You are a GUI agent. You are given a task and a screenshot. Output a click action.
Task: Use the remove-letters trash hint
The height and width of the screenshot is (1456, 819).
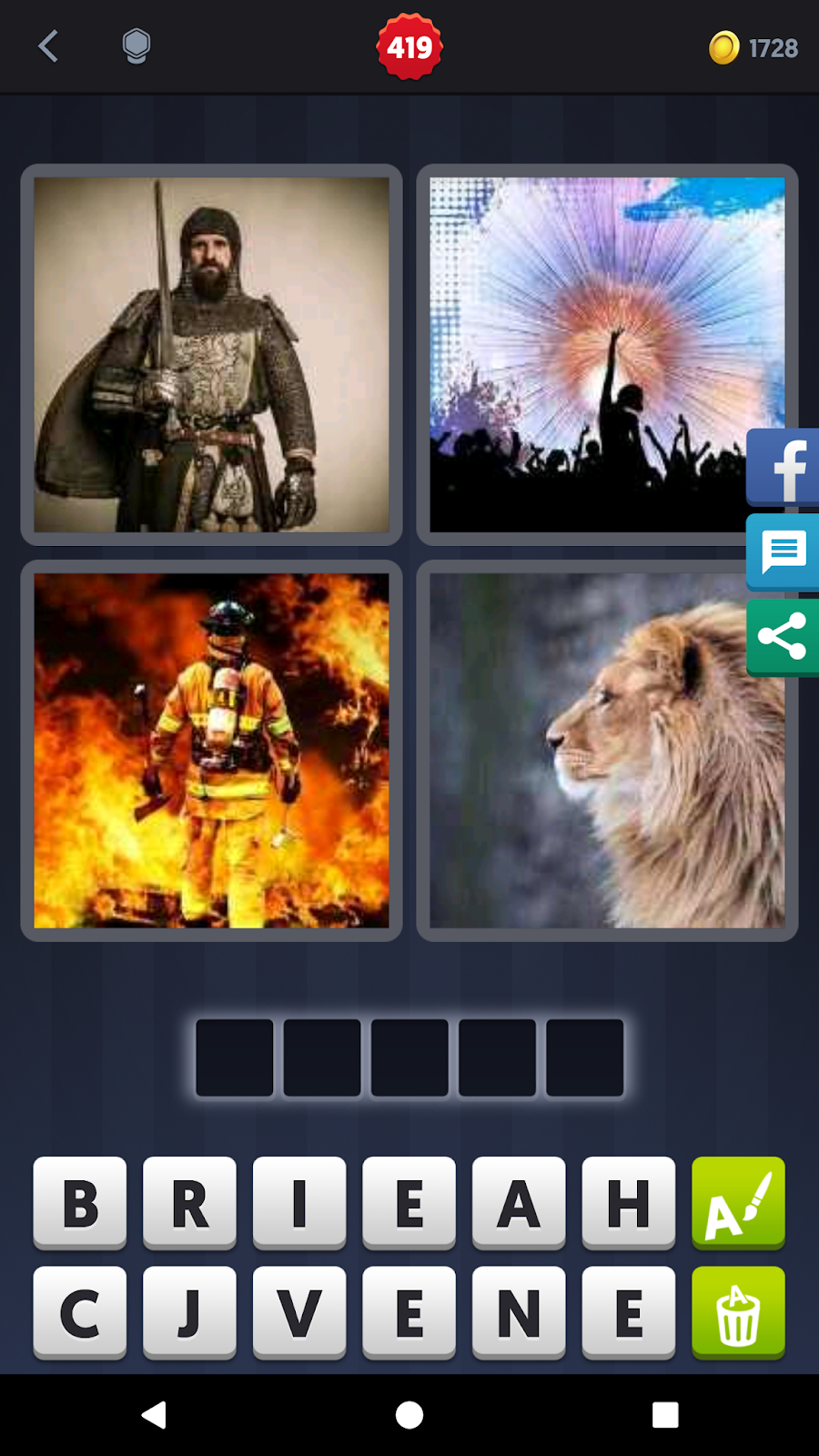click(737, 1313)
